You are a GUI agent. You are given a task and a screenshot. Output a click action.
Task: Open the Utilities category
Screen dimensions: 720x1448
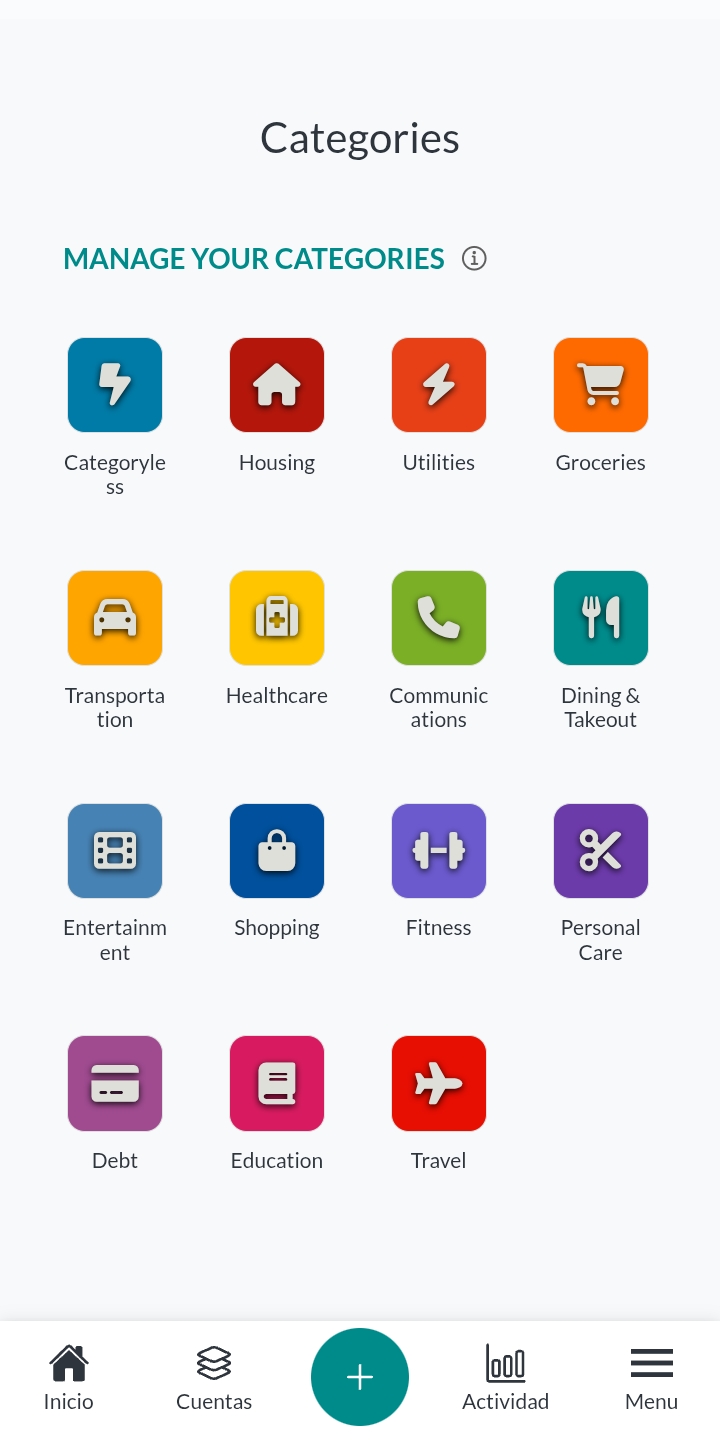439,385
